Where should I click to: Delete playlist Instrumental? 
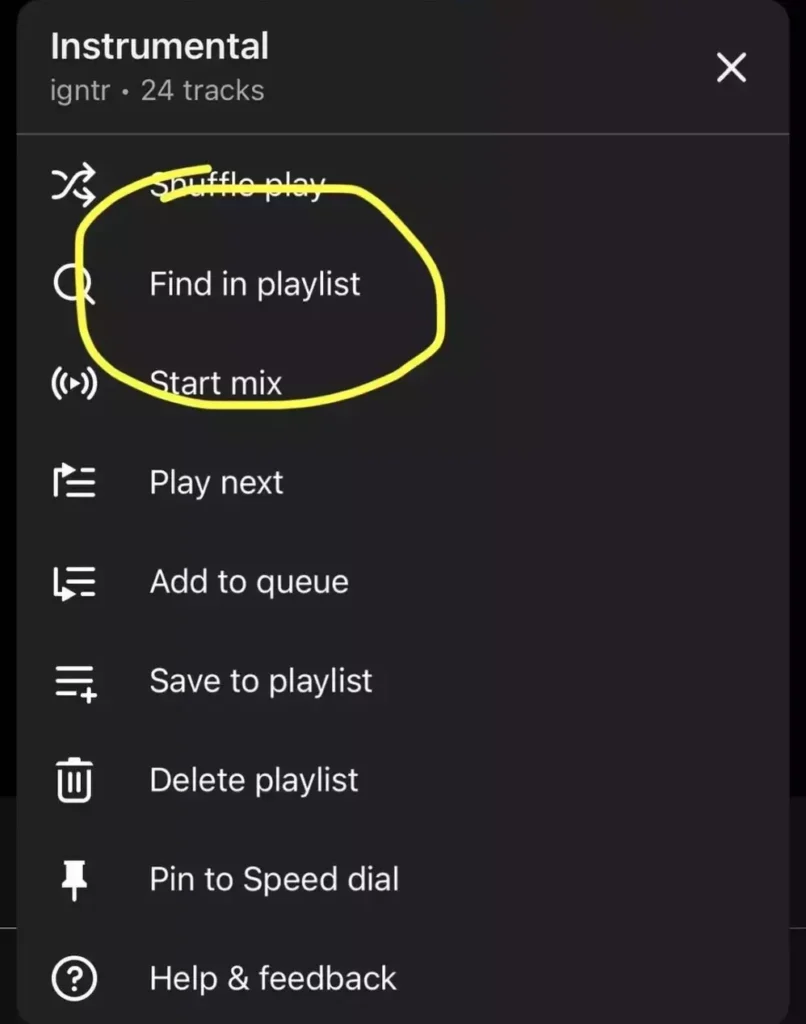(x=253, y=780)
